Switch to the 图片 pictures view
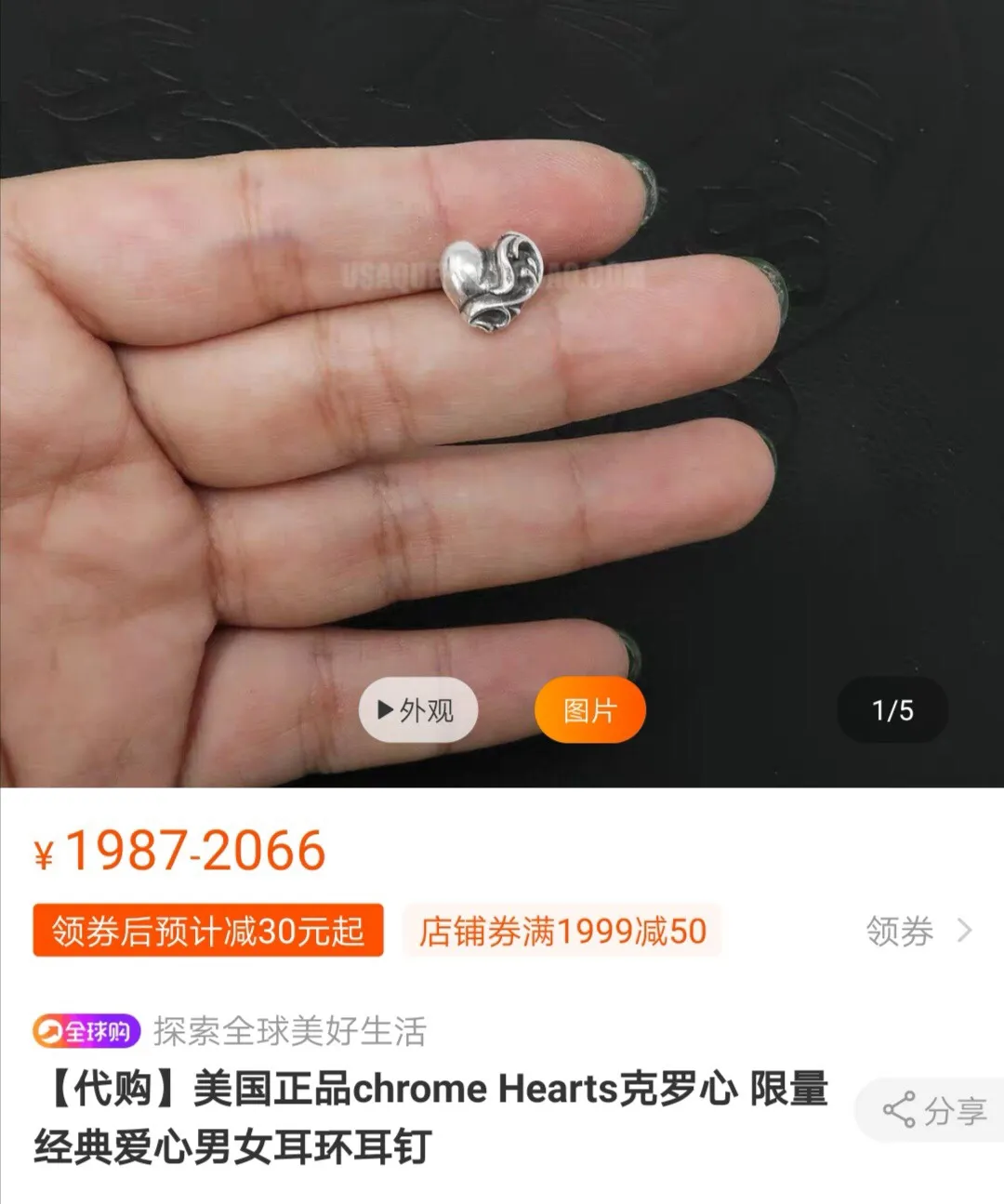Image resolution: width=1004 pixels, height=1204 pixels. (x=589, y=710)
